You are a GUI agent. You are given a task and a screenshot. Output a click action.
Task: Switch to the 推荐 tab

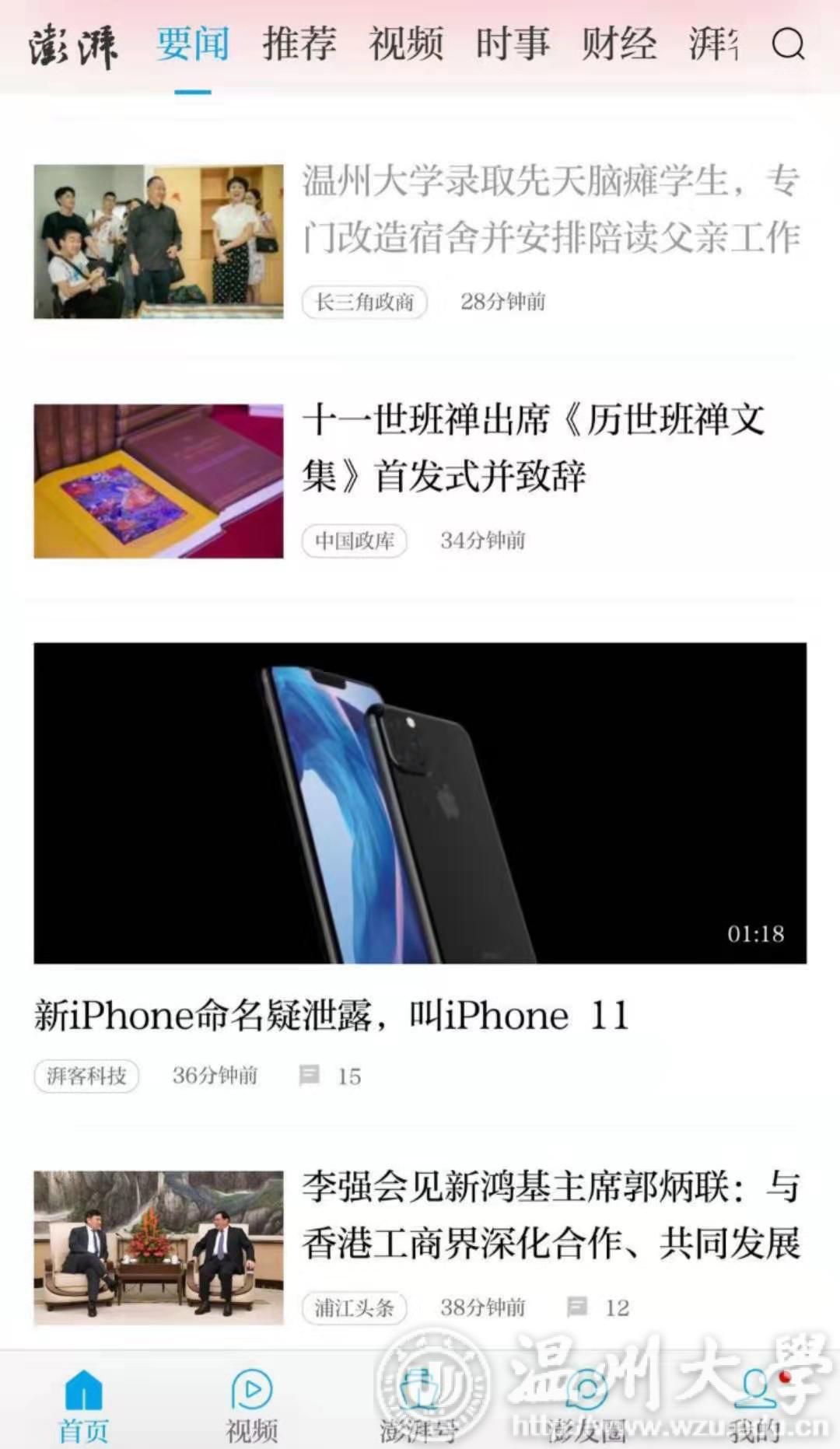pyautogui.click(x=299, y=44)
